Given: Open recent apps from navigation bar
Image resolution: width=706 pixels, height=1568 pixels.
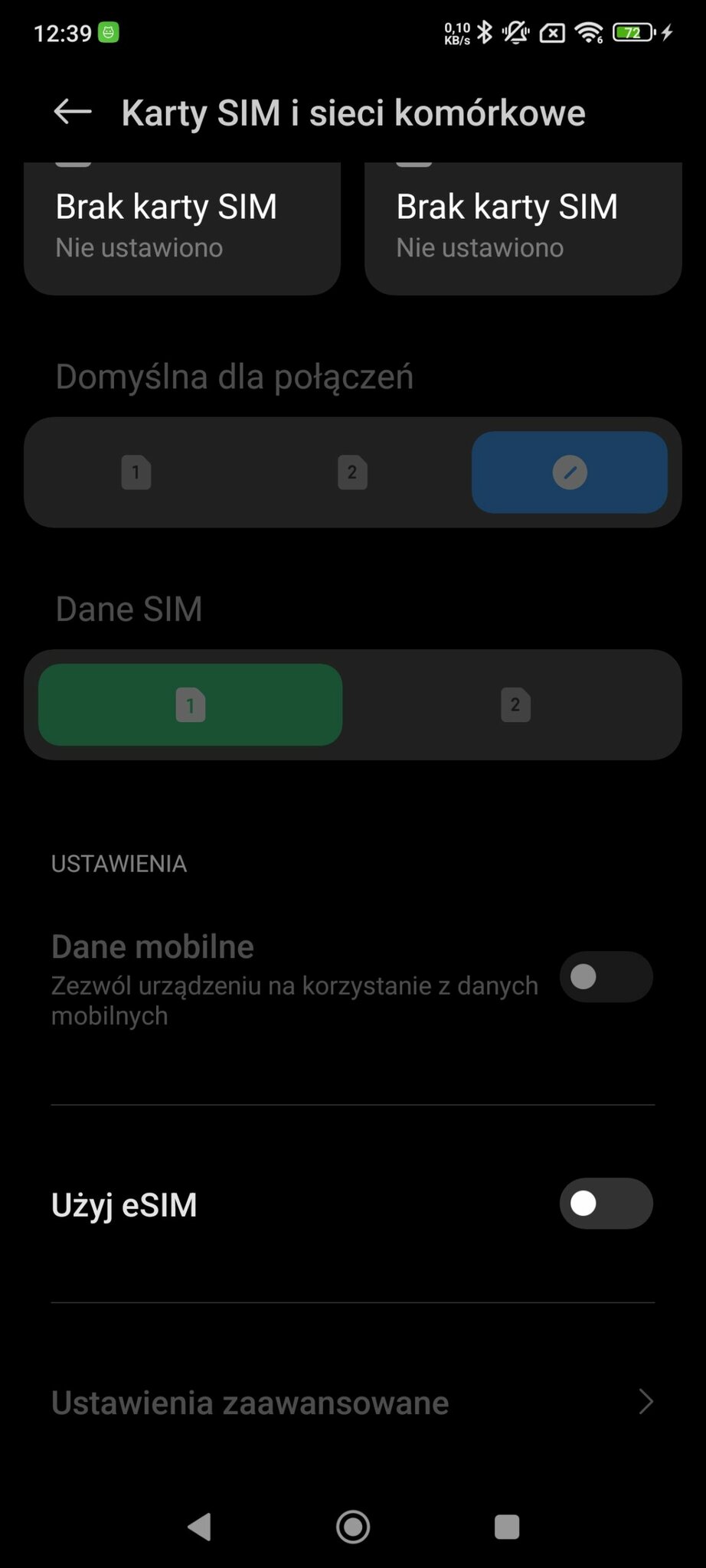Looking at the screenshot, I should [507, 1527].
